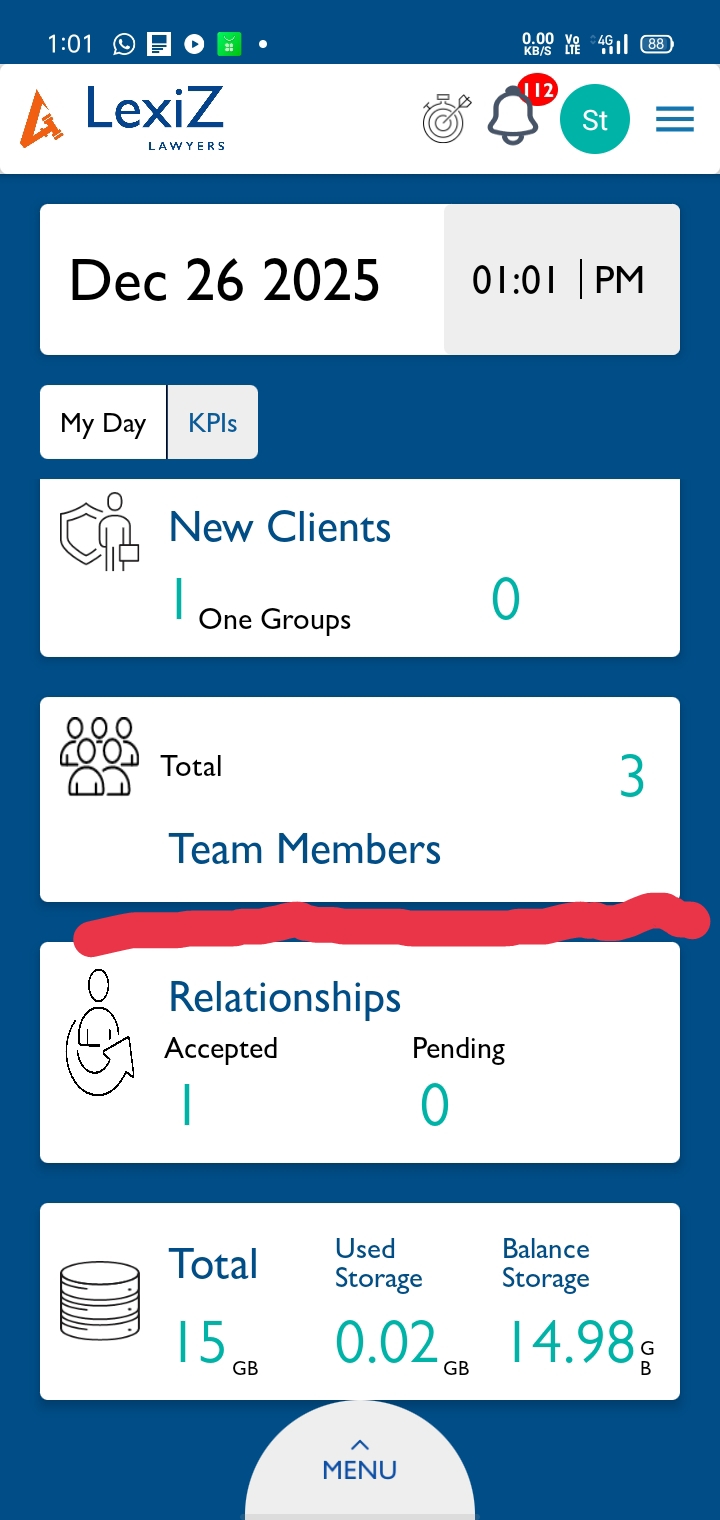
Task: Open the notifications bell
Action: [x=513, y=116]
